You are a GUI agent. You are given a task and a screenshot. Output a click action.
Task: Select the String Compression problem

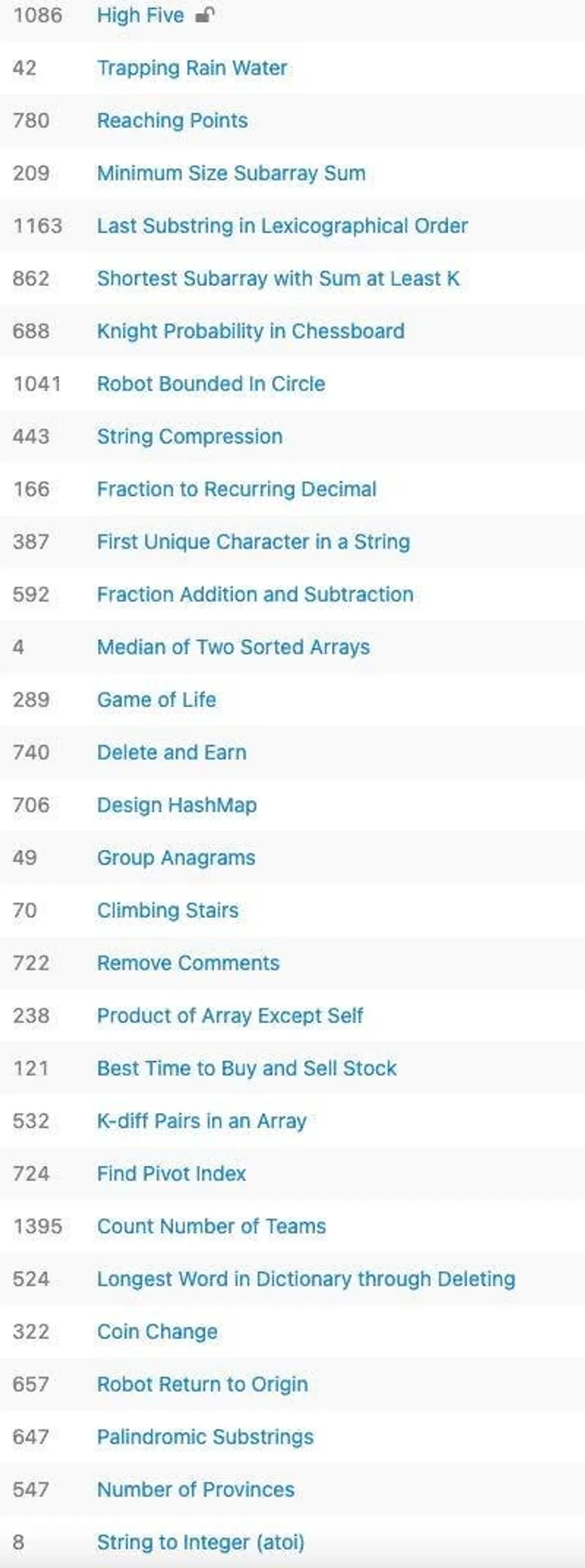click(189, 437)
